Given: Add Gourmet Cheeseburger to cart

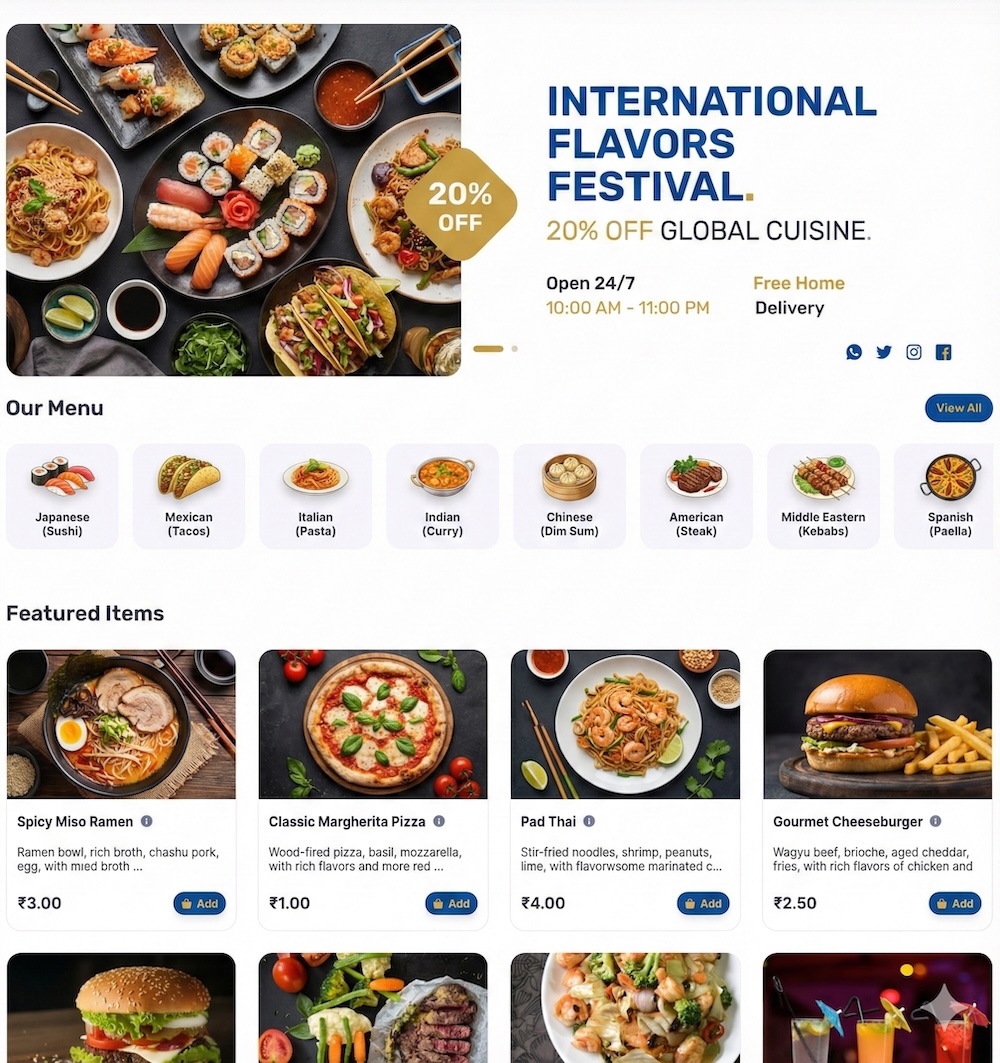Looking at the screenshot, I should (x=955, y=903).
